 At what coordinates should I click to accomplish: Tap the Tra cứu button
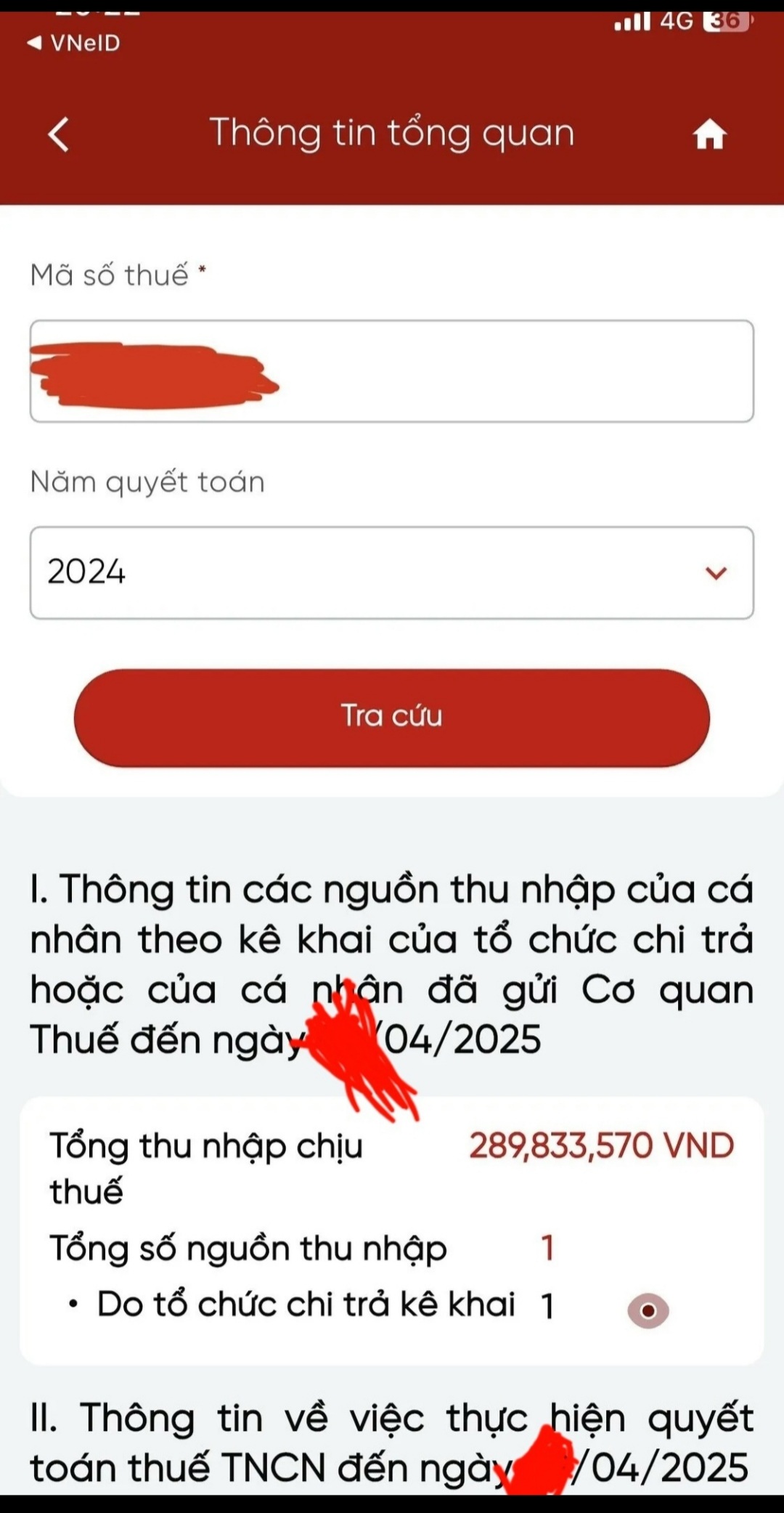point(392,718)
